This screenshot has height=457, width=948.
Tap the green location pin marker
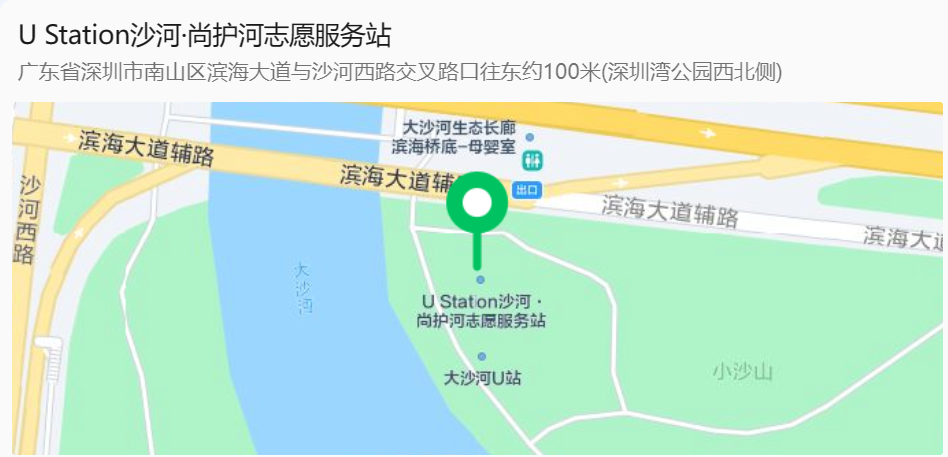pyautogui.click(x=478, y=204)
